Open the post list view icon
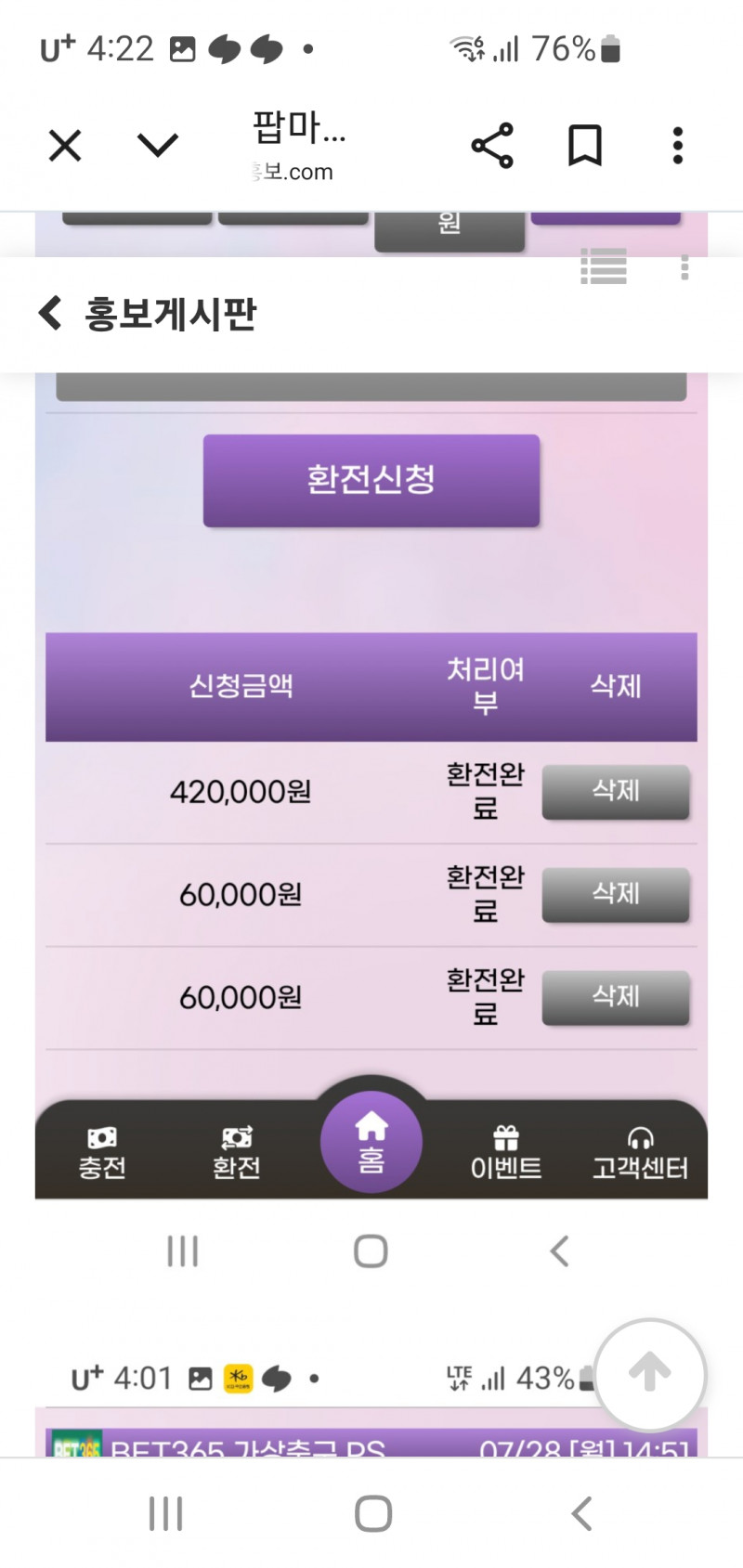The image size is (743, 1568). (x=604, y=267)
